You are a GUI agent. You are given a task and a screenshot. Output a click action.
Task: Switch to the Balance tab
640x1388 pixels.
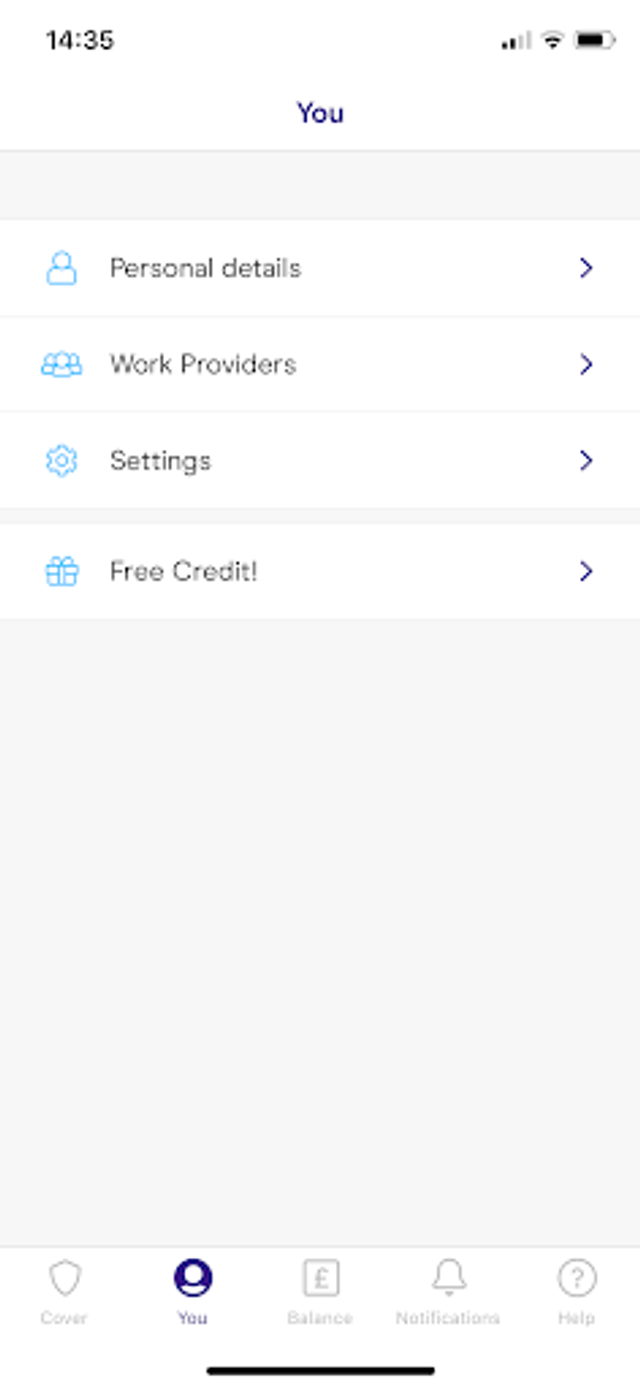click(320, 1291)
